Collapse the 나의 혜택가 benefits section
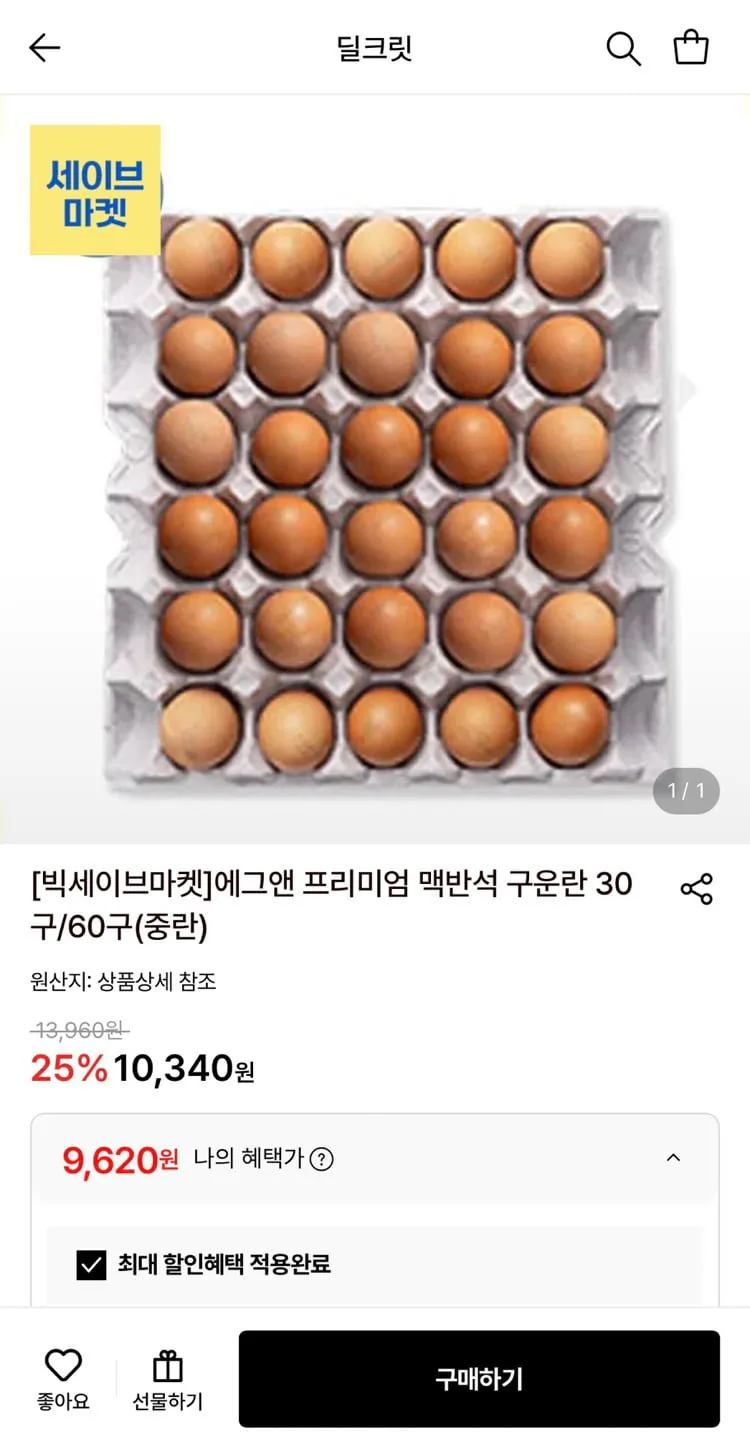750x1440 pixels. [x=673, y=1158]
